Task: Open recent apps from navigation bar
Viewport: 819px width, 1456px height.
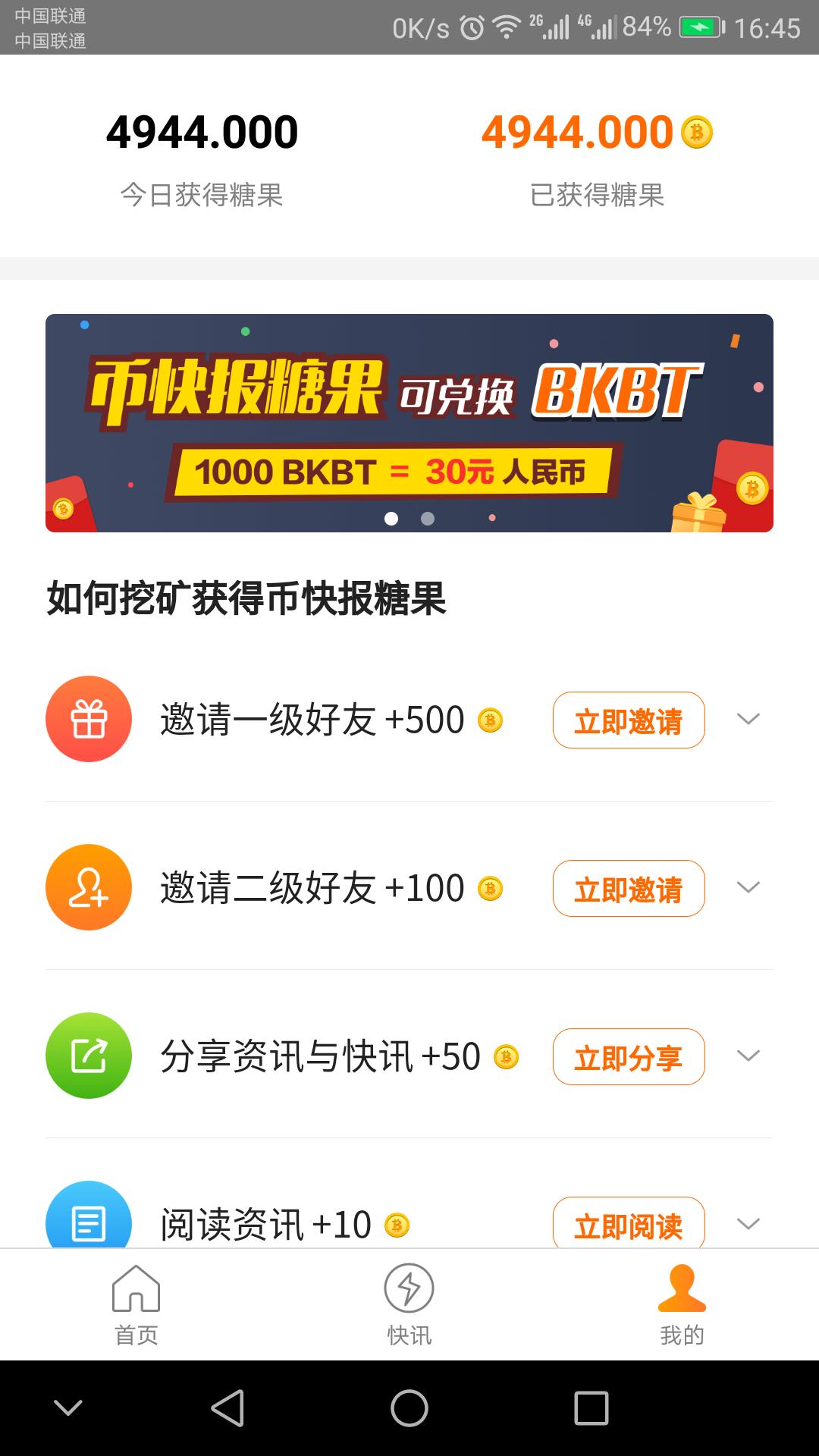Action: tap(591, 1408)
